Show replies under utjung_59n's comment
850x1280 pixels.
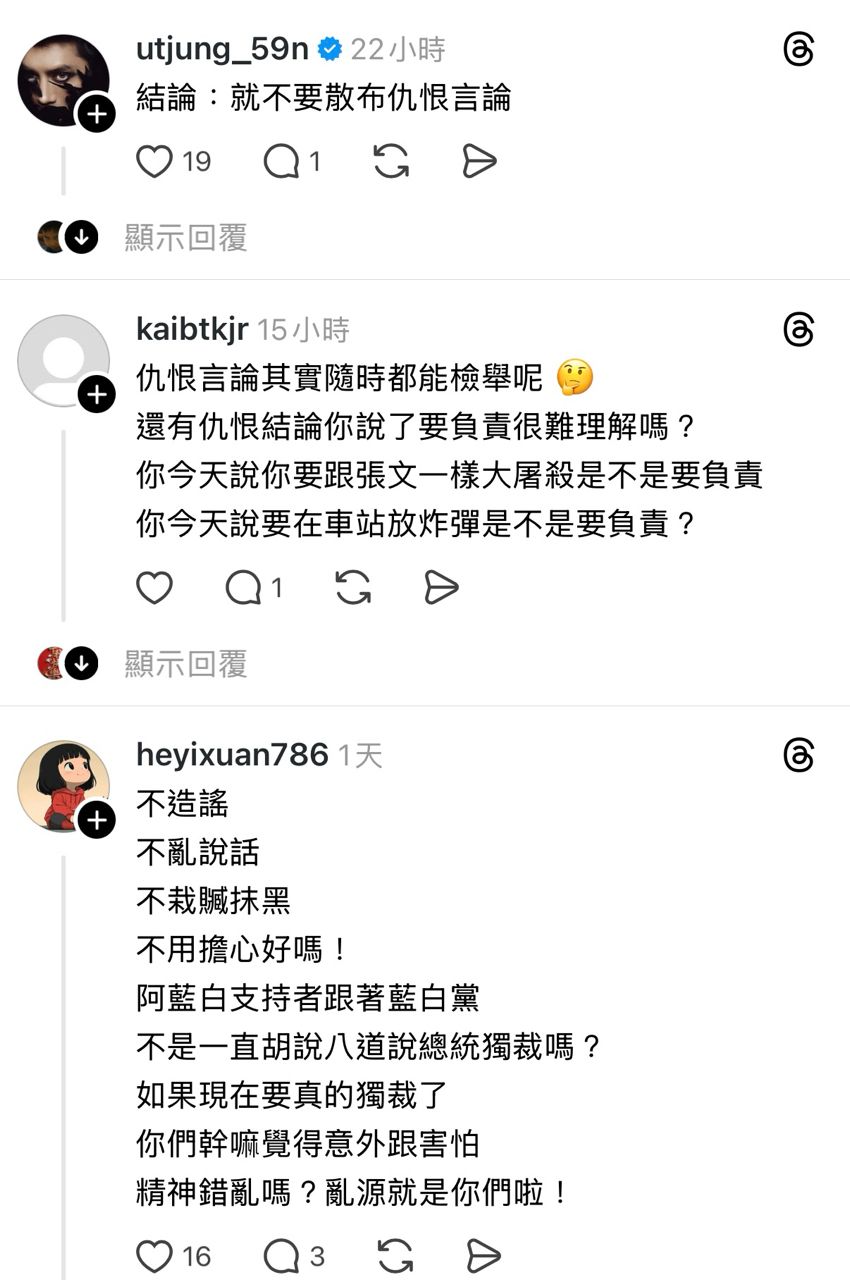pos(185,238)
